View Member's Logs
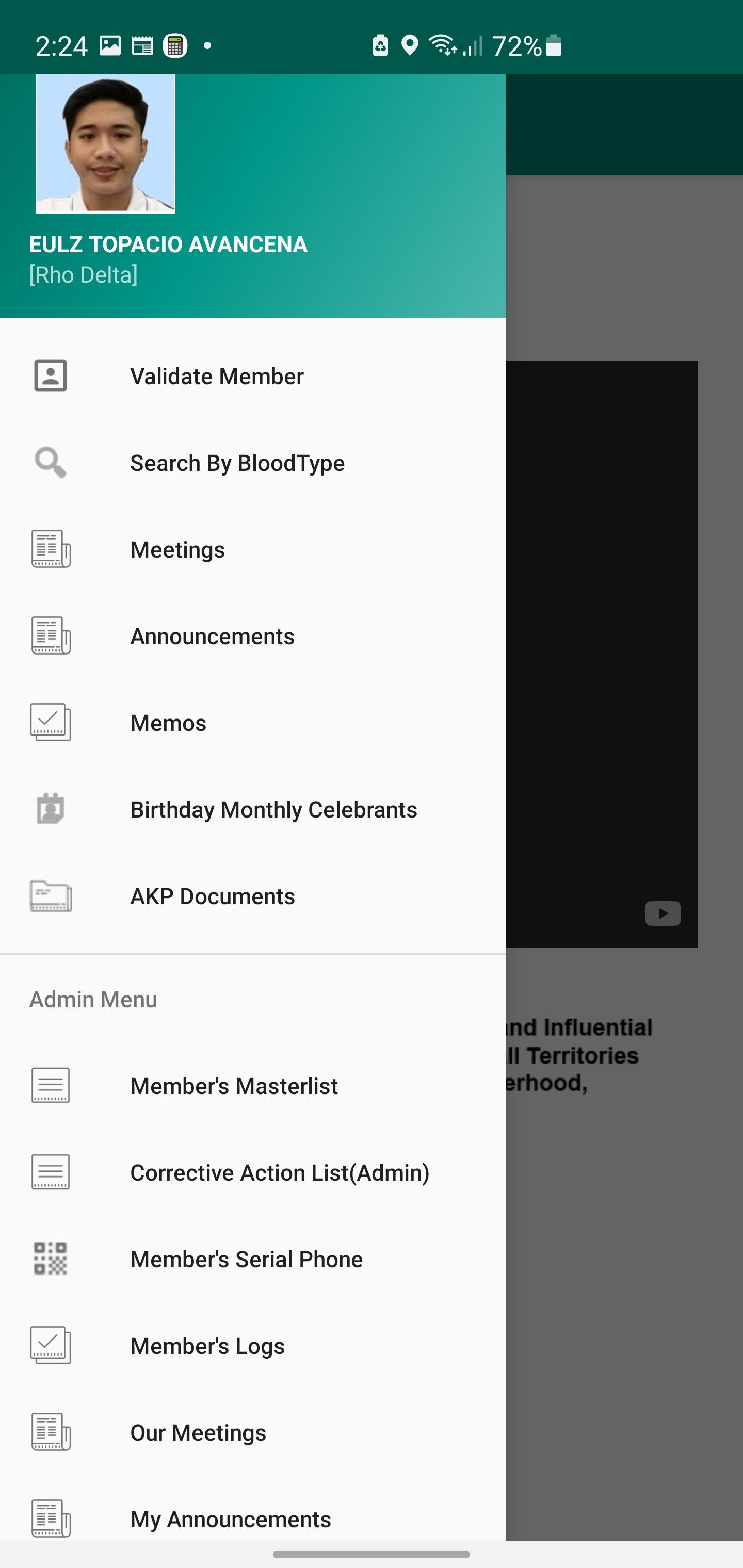743x1568 pixels. [x=207, y=1346]
